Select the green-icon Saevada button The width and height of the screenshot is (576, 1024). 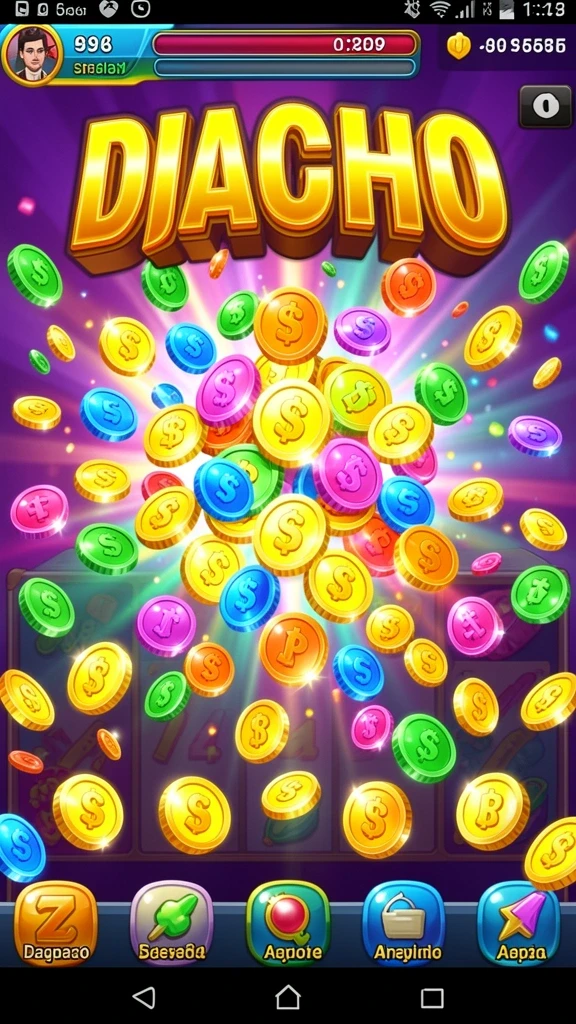point(172,923)
